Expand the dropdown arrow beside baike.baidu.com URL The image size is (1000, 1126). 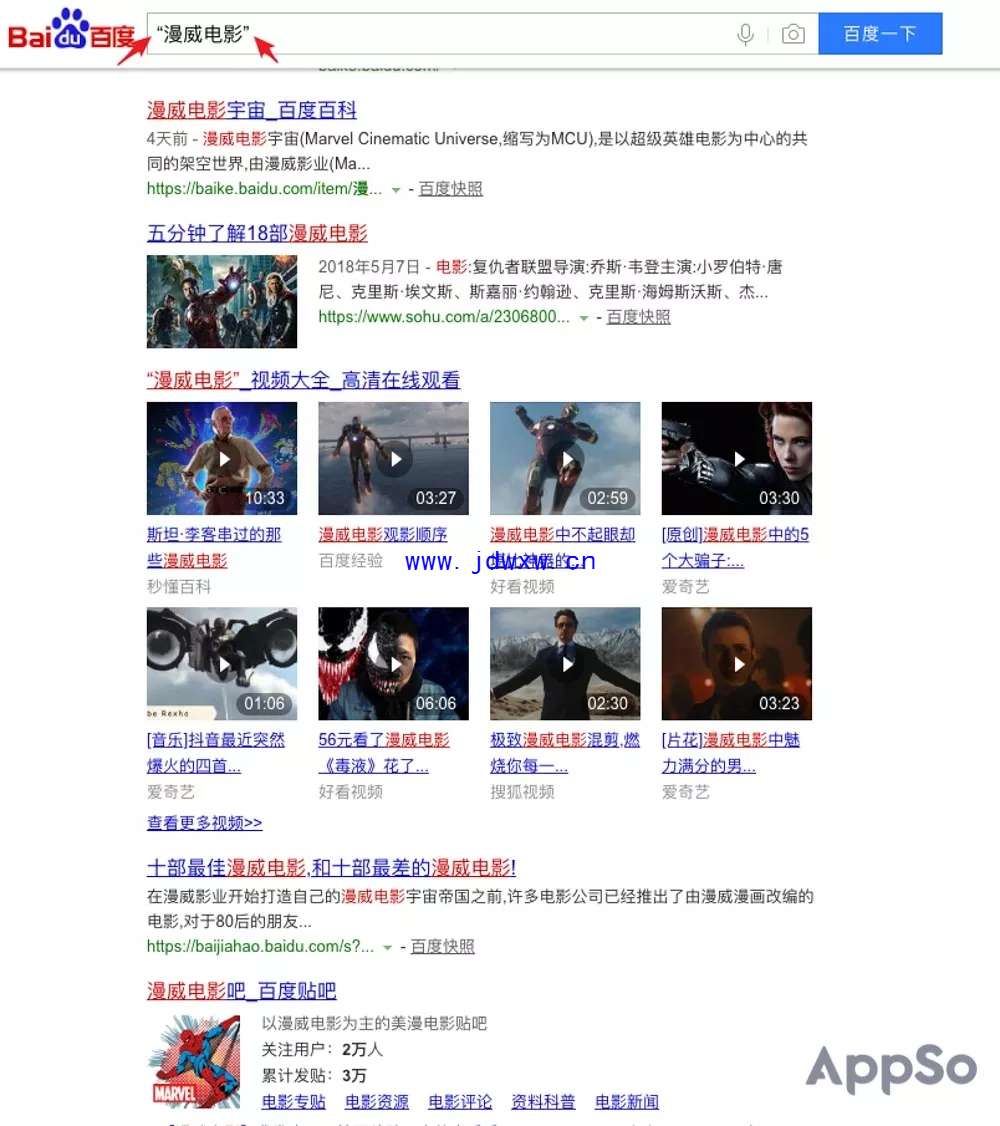click(396, 189)
